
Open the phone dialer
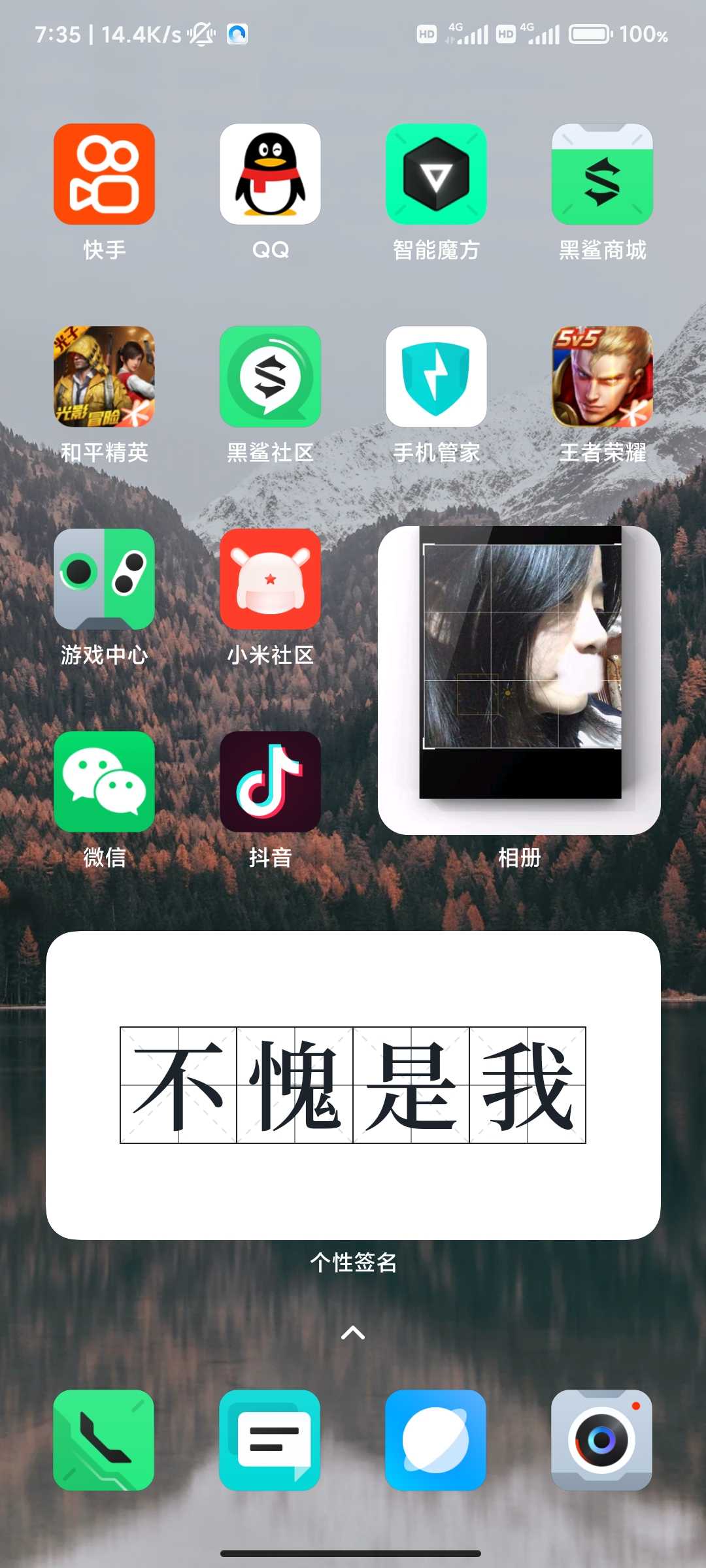point(104,1440)
